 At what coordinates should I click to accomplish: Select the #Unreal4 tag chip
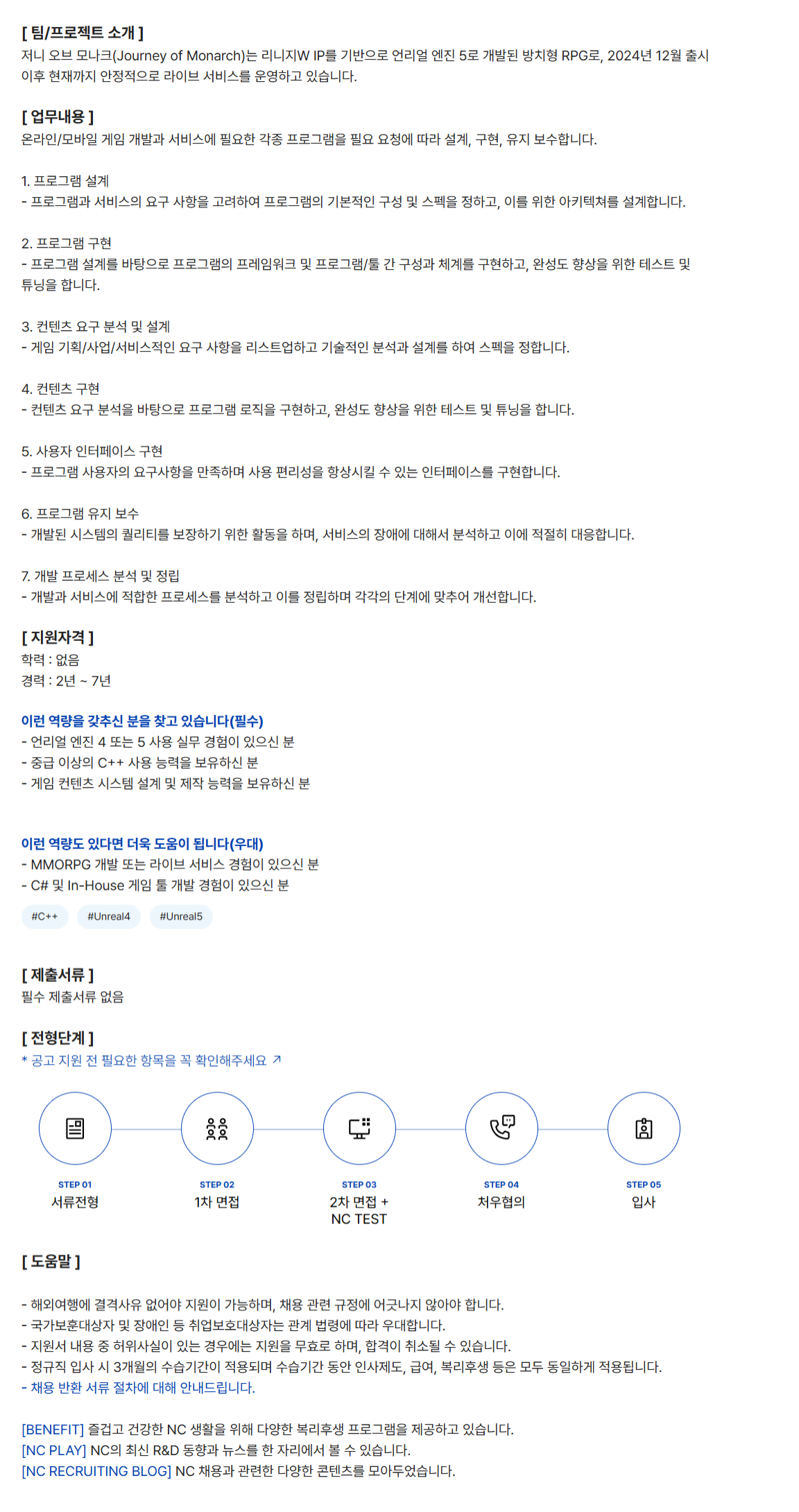[109, 916]
